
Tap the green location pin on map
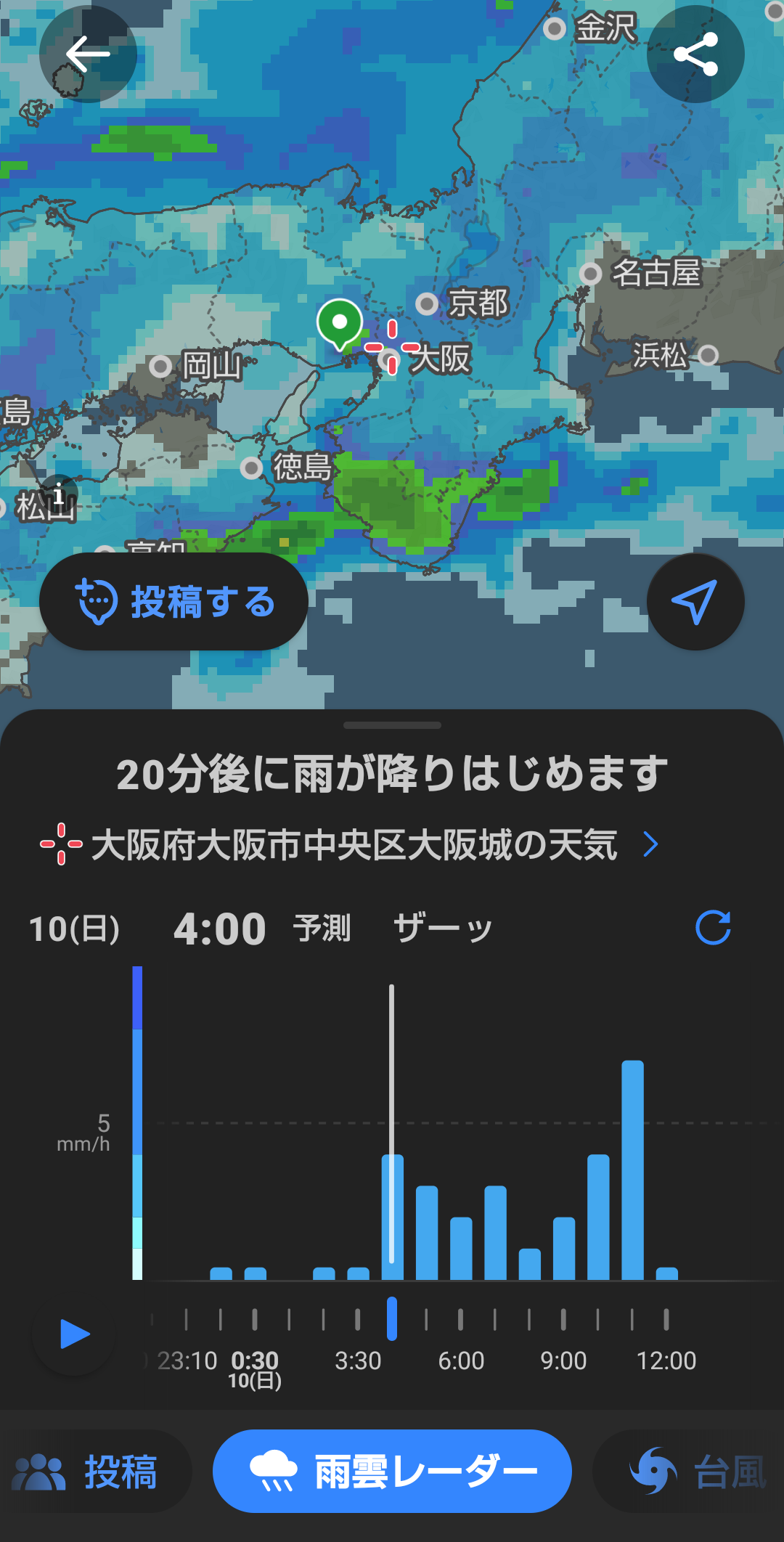coord(339,324)
